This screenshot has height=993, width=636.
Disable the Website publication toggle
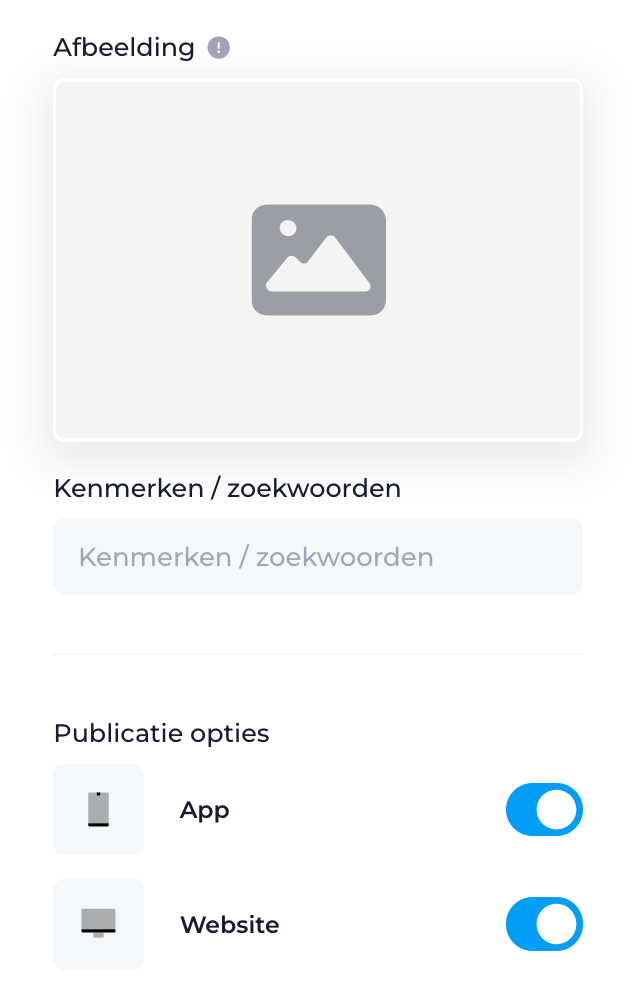pos(544,924)
